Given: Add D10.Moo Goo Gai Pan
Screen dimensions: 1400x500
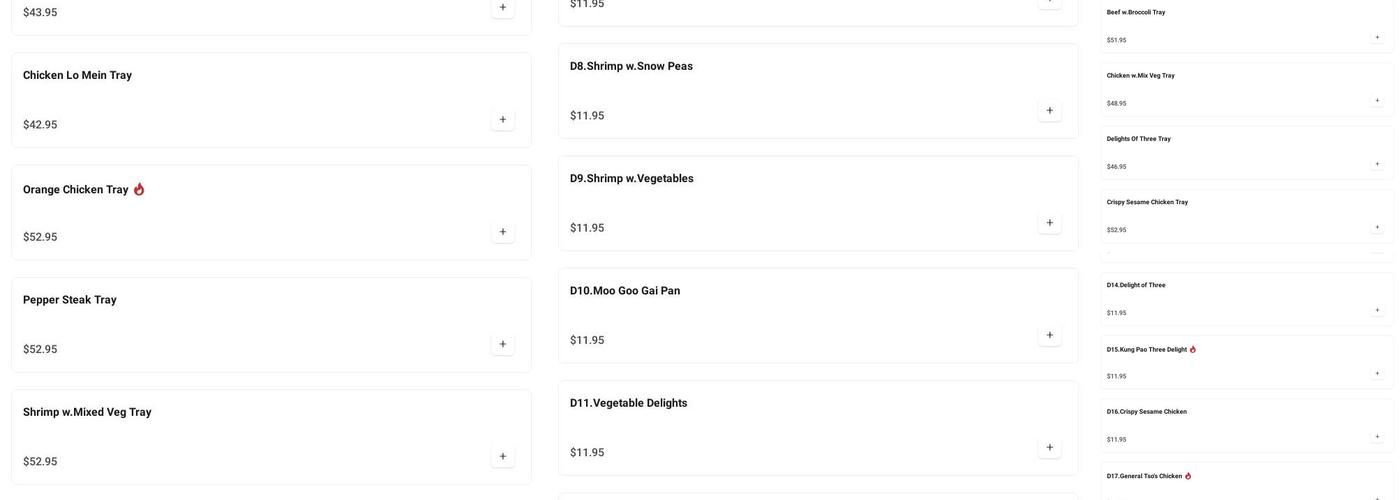Looking at the screenshot, I should (x=1050, y=335).
